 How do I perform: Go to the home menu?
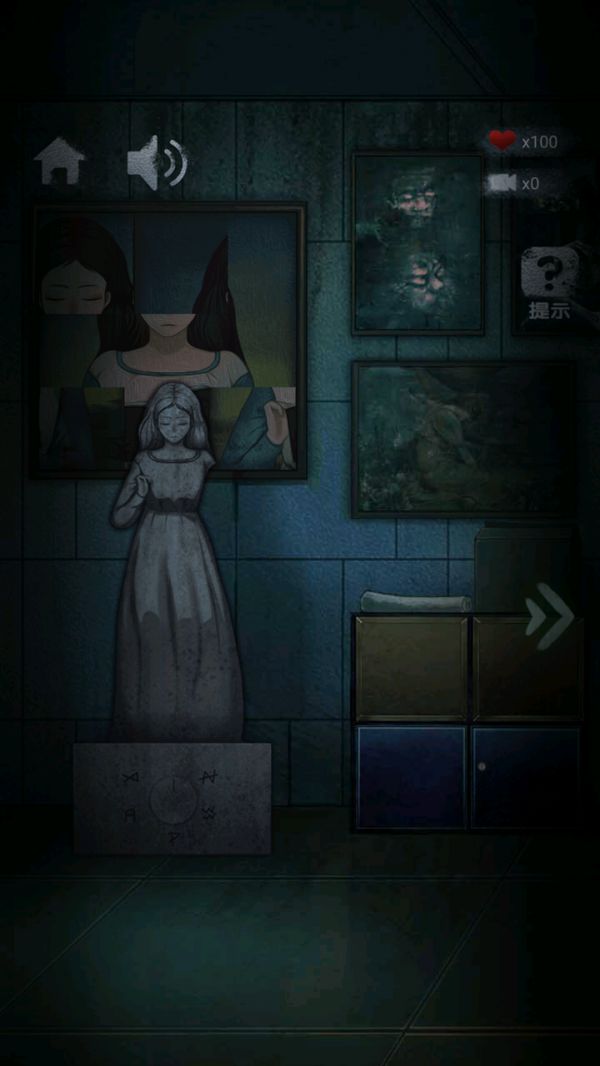(x=59, y=162)
